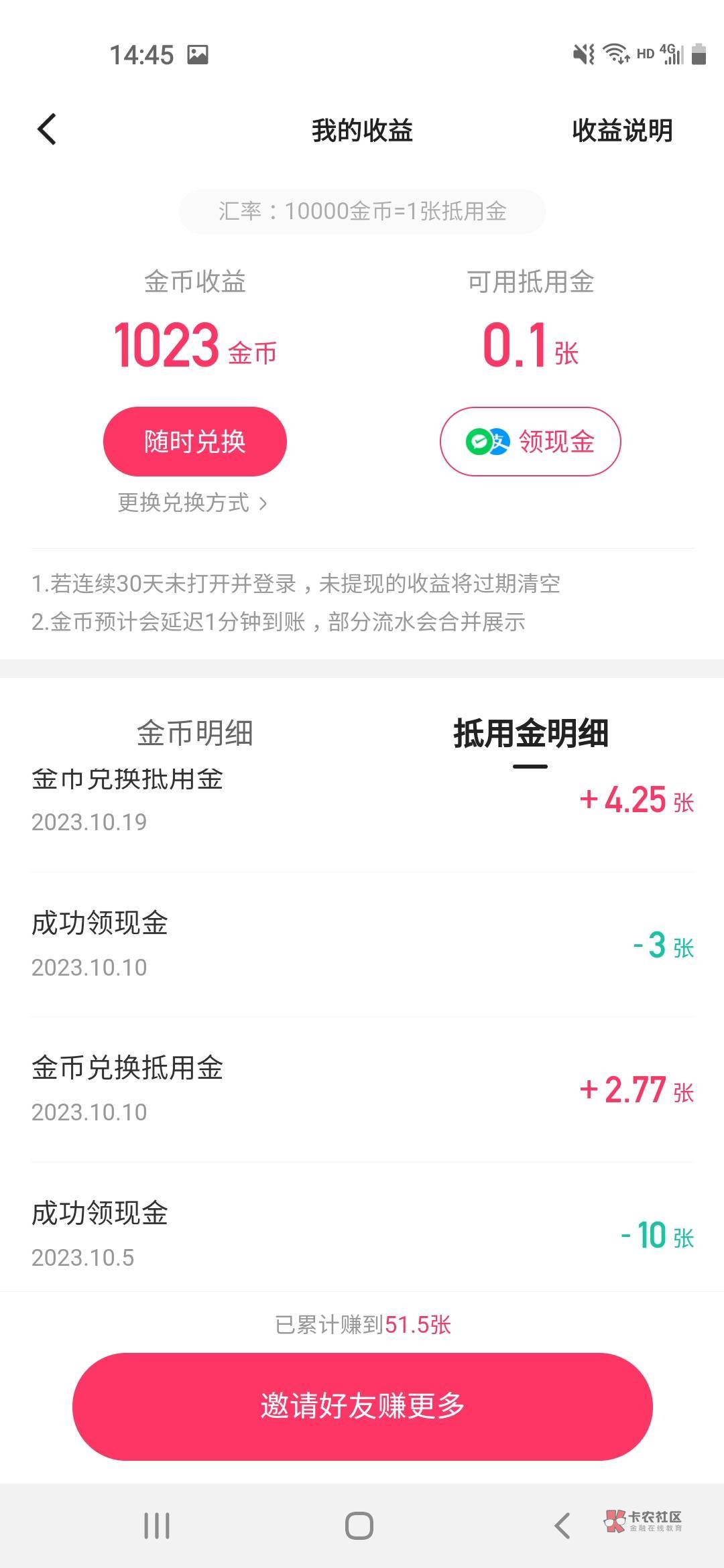This screenshot has width=724, height=1568.
Task: Tap 邀请好友赚更多 button
Action: click(x=363, y=1407)
